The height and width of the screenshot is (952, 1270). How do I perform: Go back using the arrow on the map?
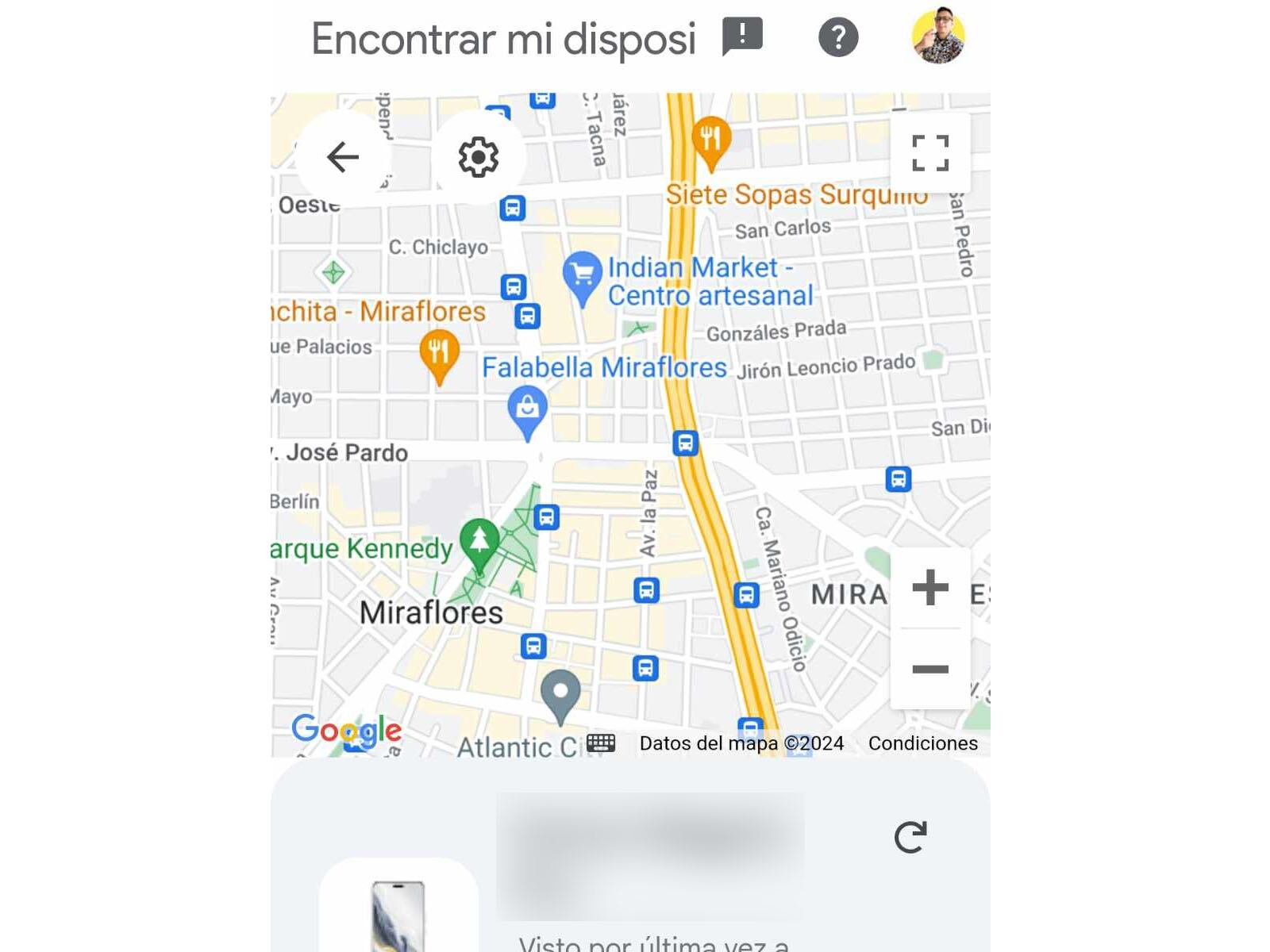coord(343,157)
